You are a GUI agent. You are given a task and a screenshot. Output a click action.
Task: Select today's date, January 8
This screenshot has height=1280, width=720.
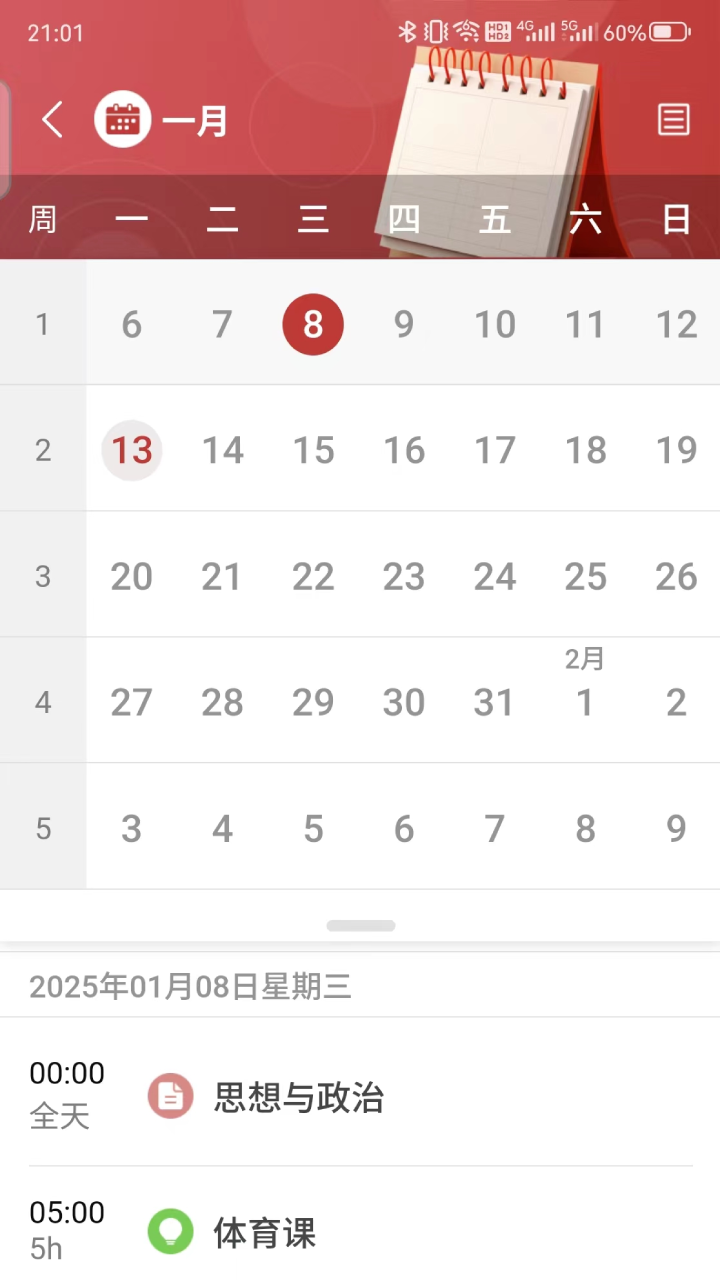tap(313, 324)
